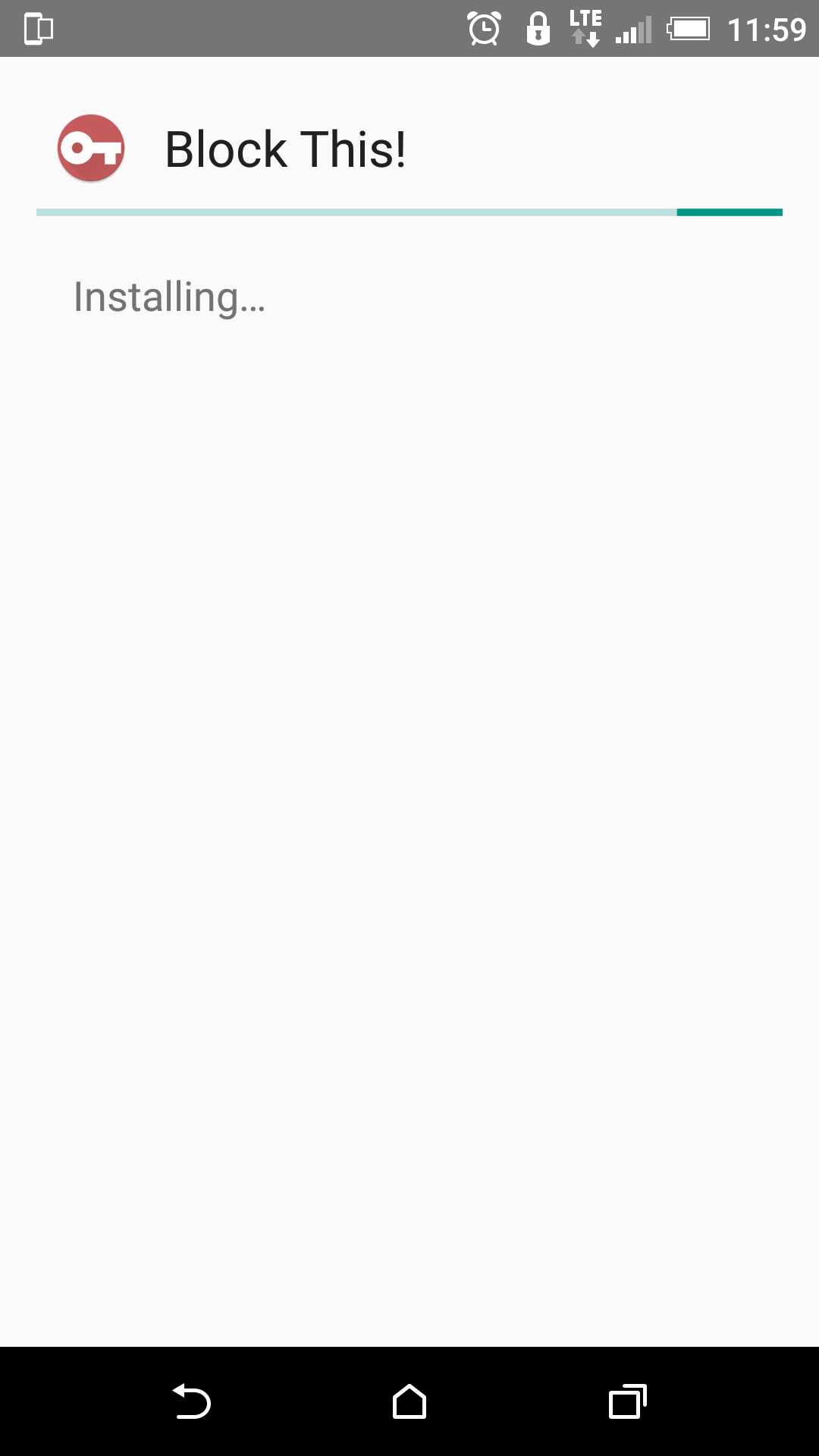Screen dimensions: 819x1456
Task: Open the recent apps overview
Action: pyautogui.click(x=627, y=1401)
